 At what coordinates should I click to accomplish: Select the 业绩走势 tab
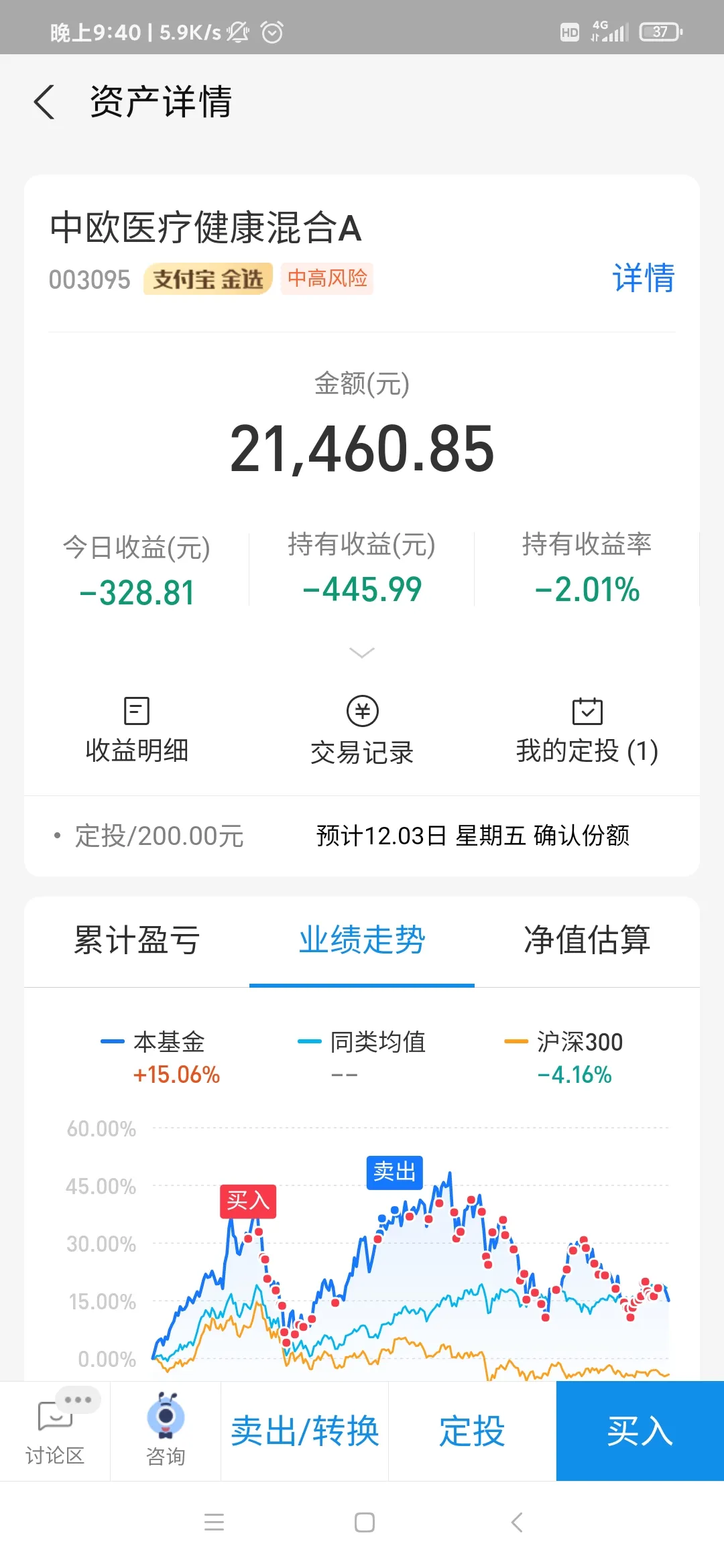pyautogui.click(x=362, y=940)
